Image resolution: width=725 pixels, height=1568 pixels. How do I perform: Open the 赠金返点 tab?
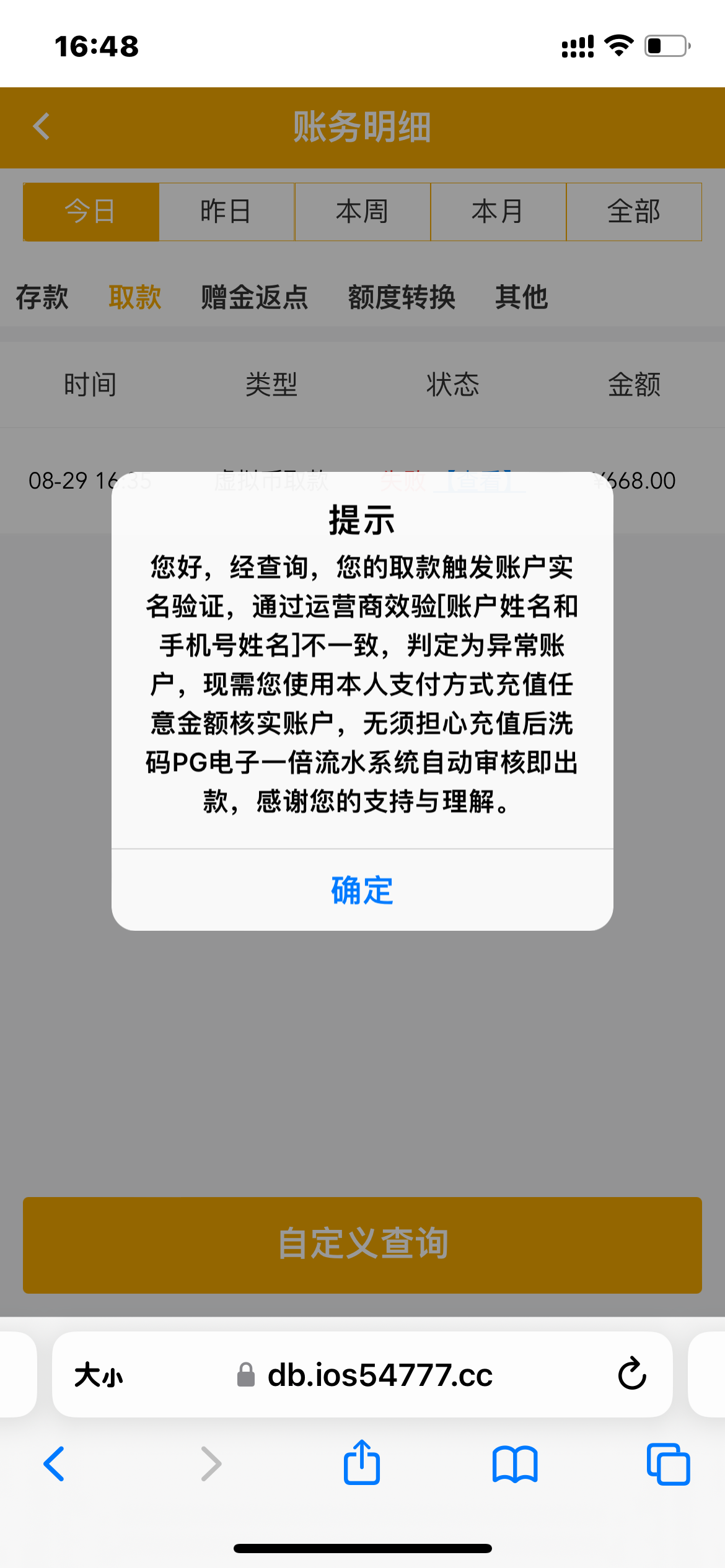[254, 297]
